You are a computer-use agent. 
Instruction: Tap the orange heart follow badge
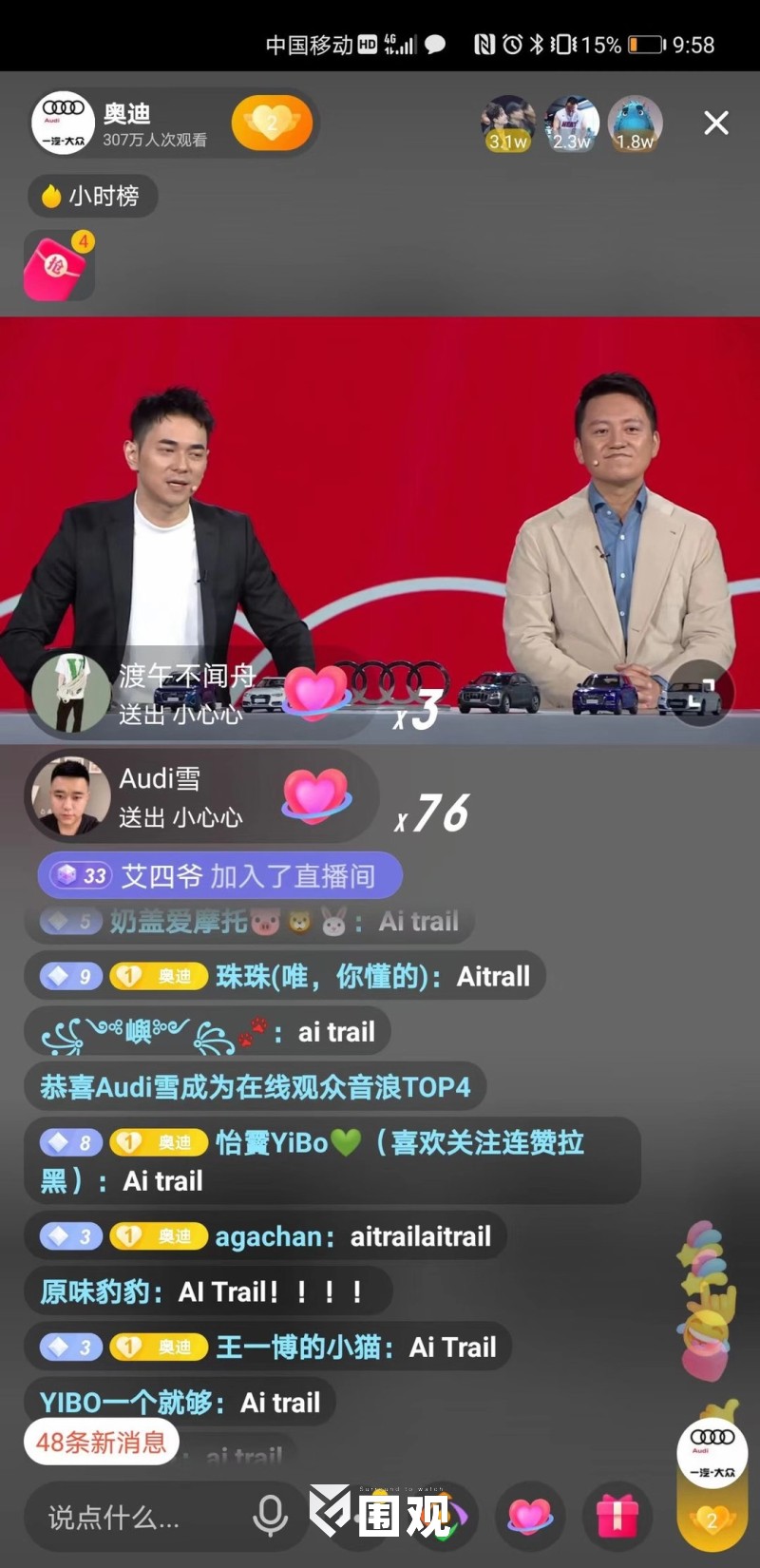[272, 123]
